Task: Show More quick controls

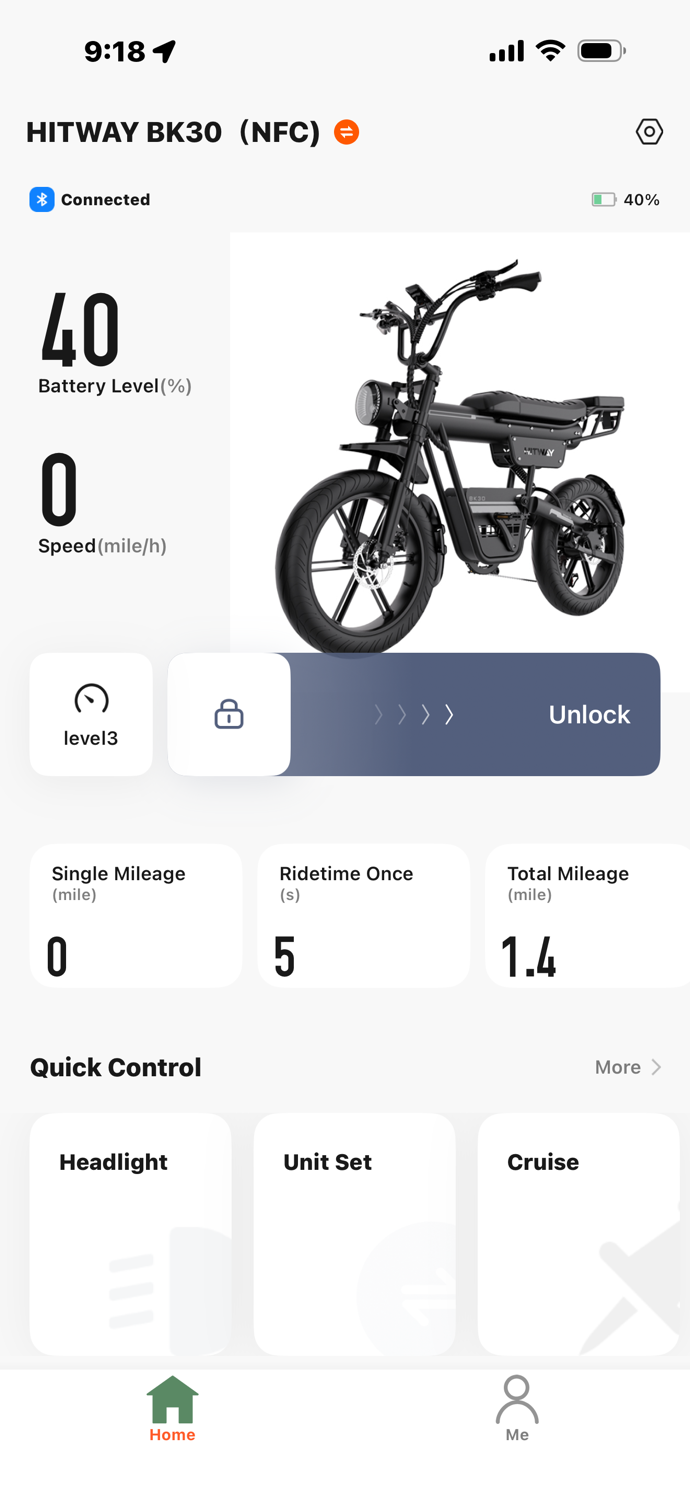Action: pyautogui.click(x=627, y=1067)
